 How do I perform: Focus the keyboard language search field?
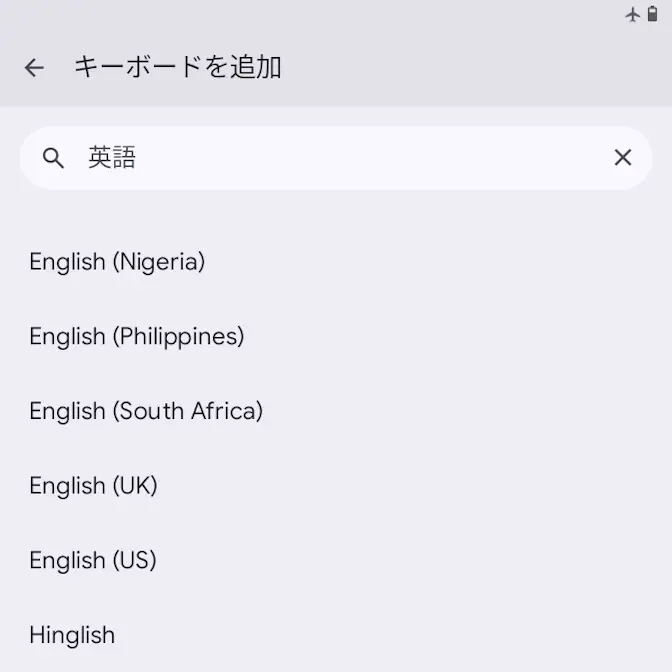(x=330, y=157)
